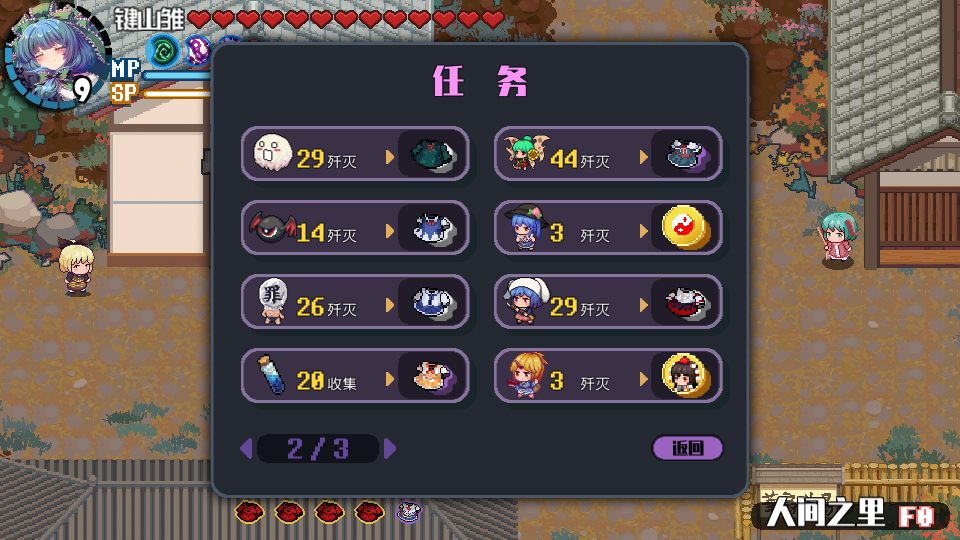
Task: Open the potion 20 收集 quest
Action: [355, 376]
